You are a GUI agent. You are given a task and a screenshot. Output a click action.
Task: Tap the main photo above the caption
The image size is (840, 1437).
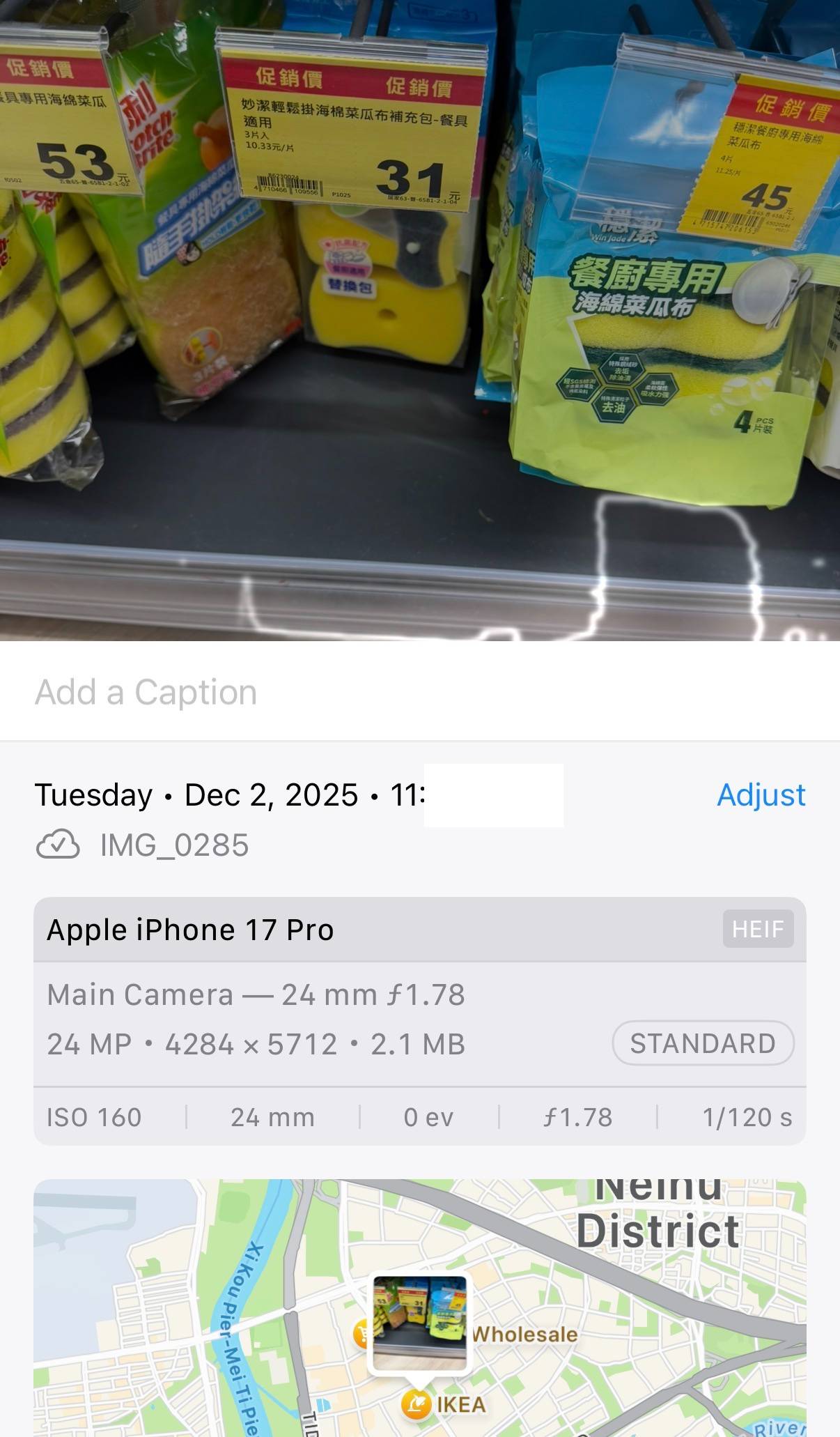420,321
